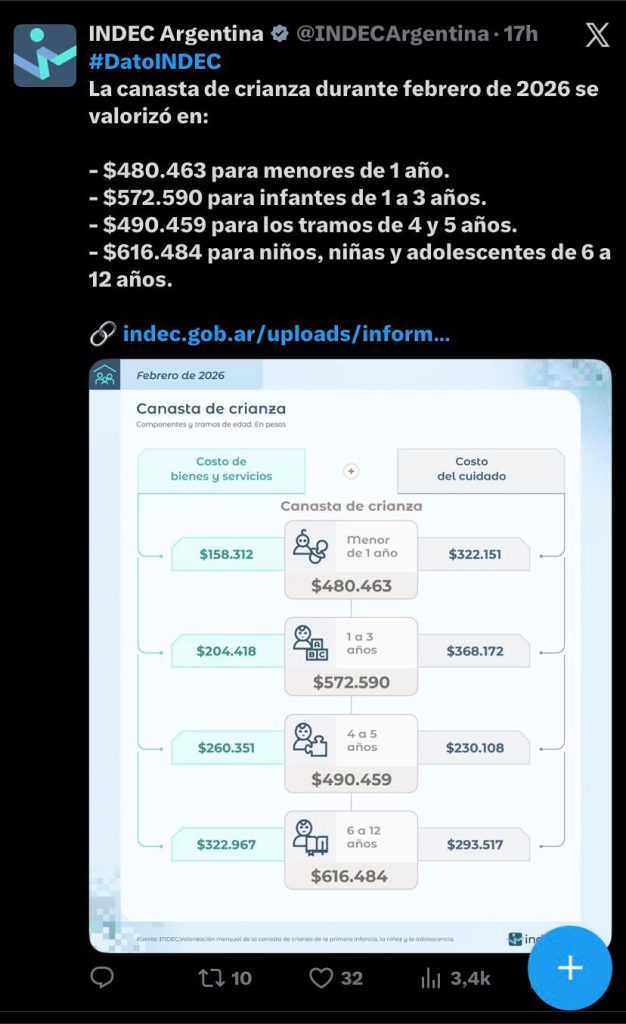The height and width of the screenshot is (1024, 626).
Task: Open the X logo menu
Action: [596, 36]
